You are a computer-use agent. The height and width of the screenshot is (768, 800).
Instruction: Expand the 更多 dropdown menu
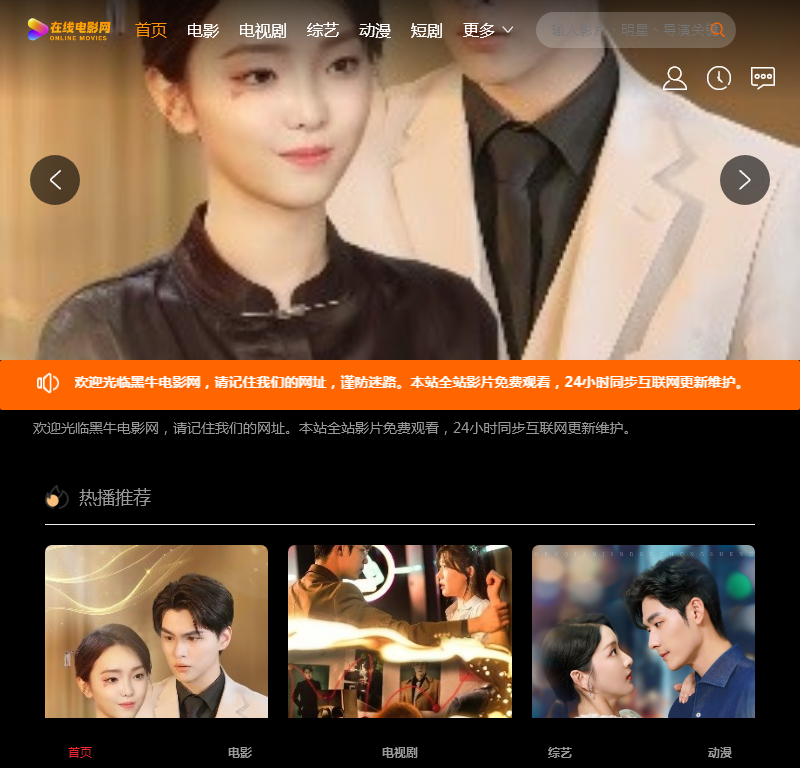click(x=488, y=30)
